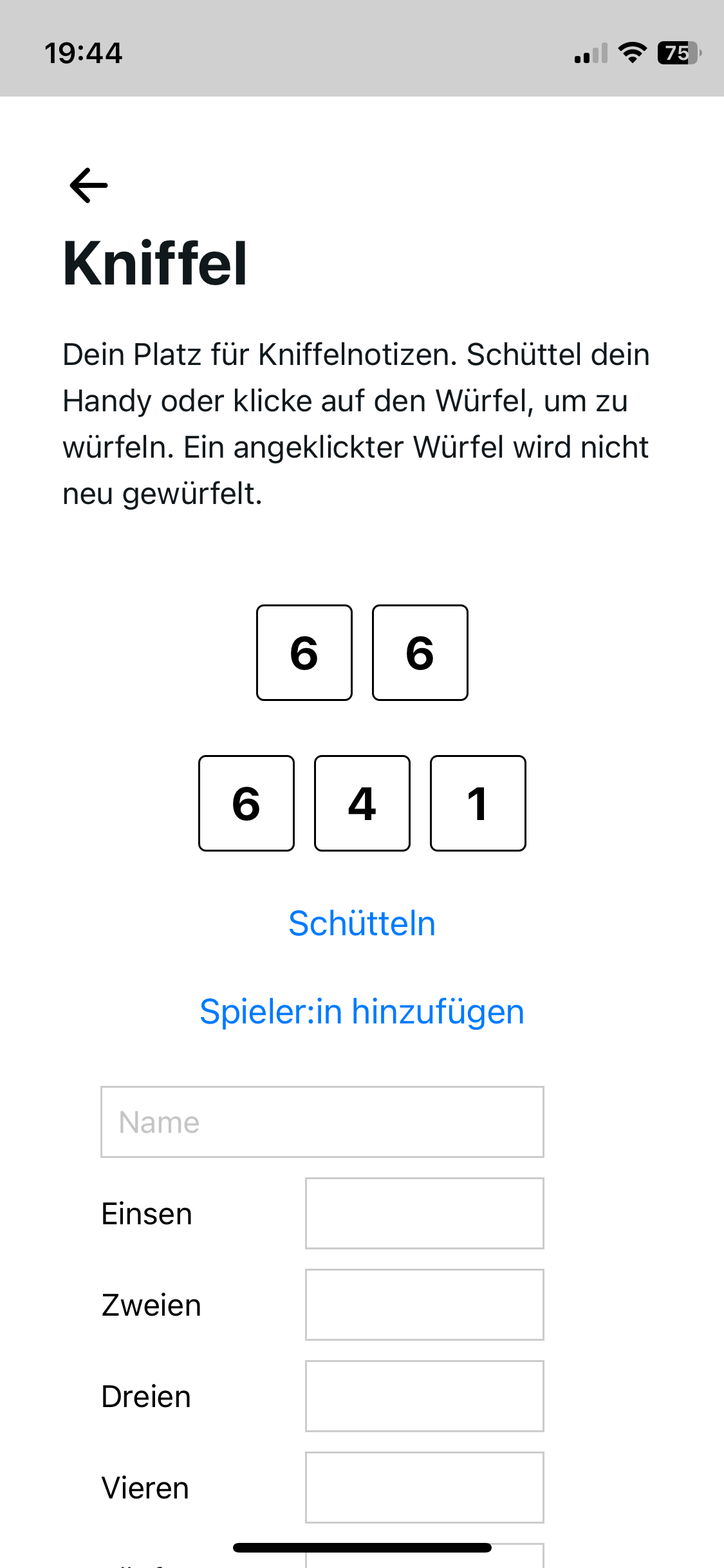The height and width of the screenshot is (1568, 724).
Task: Click the first die showing 6
Action: 304,652
